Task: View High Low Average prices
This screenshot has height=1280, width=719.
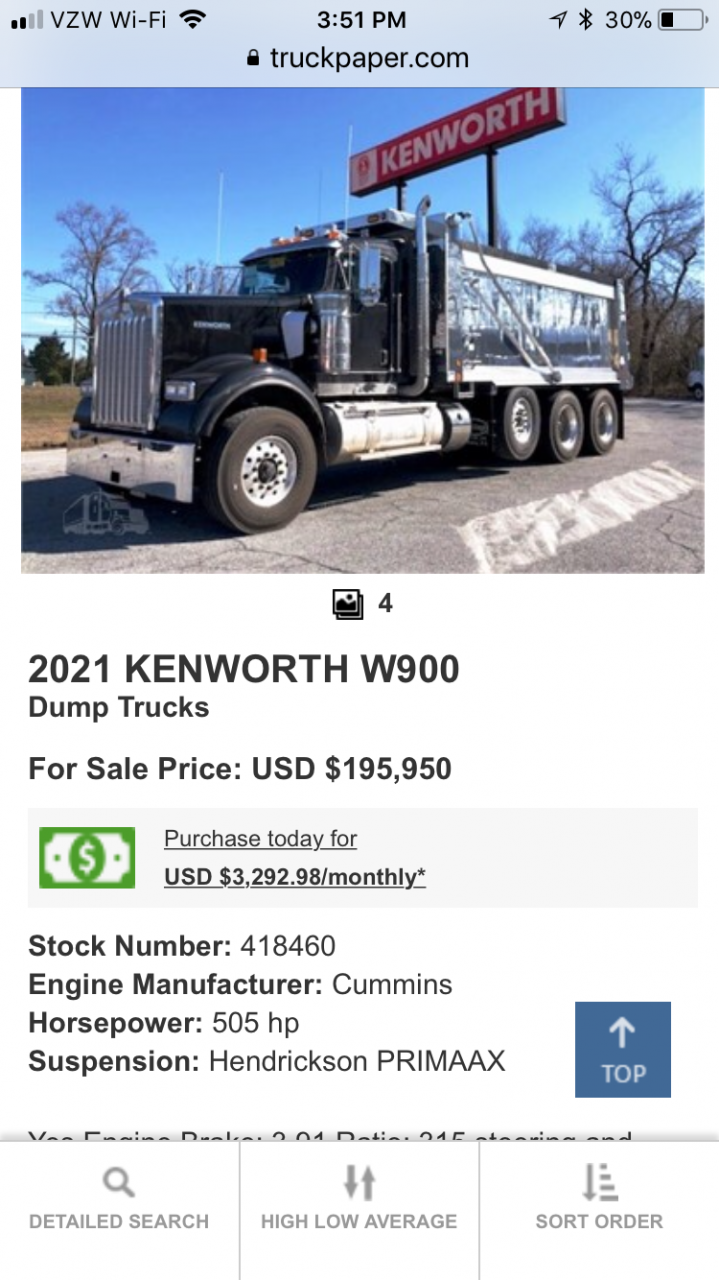Action: (x=359, y=1200)
